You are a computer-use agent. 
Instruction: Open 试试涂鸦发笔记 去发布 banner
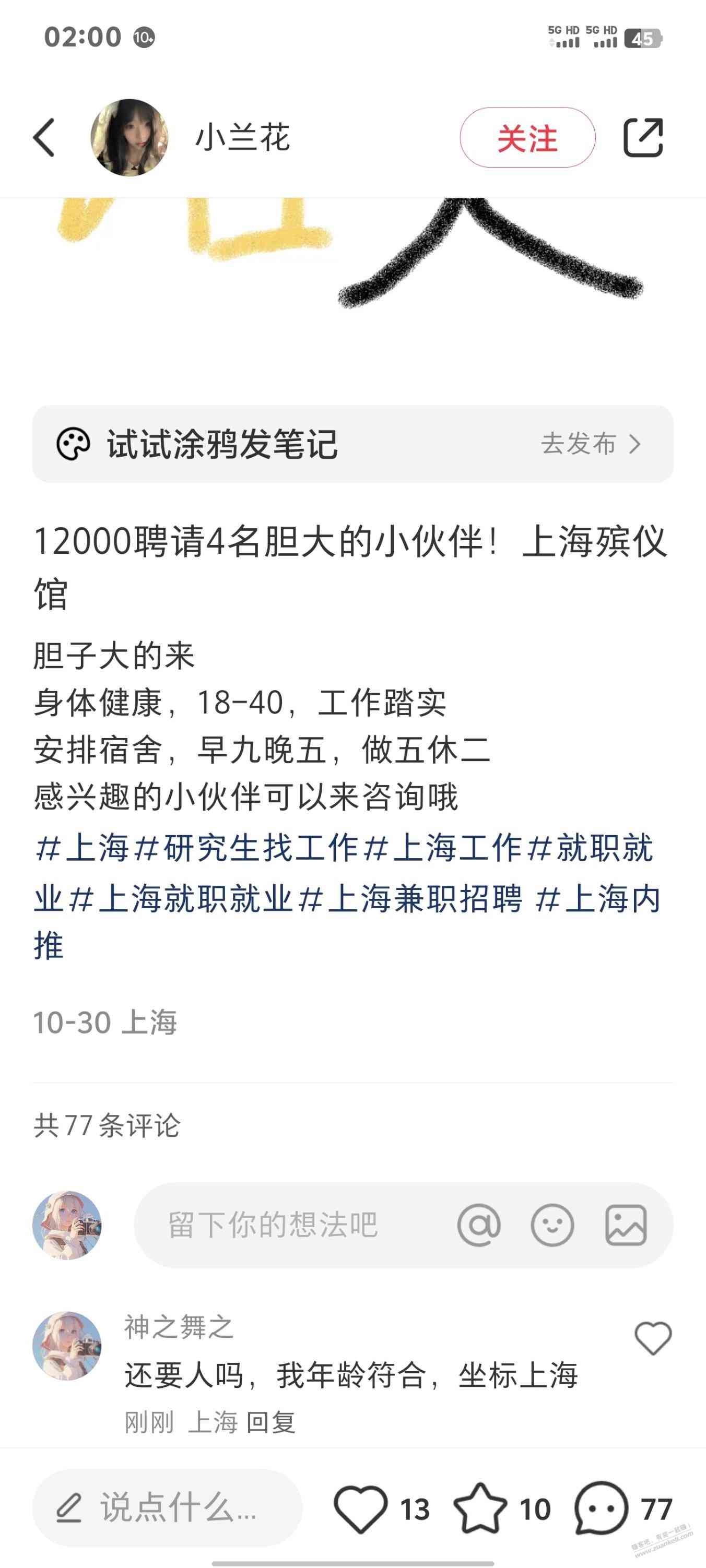tap(352, 444)
